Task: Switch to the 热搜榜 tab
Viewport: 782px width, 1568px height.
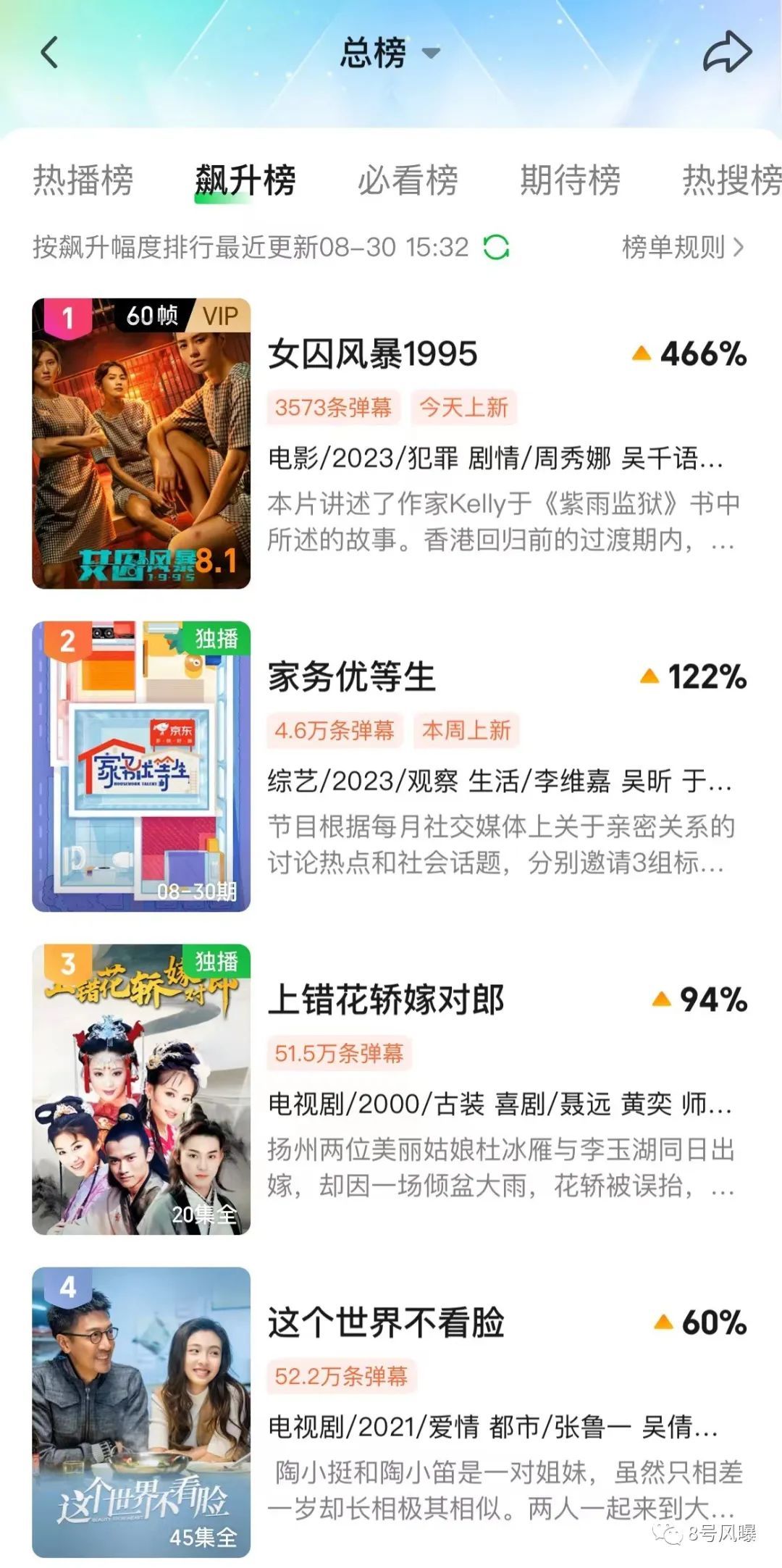Action: tap(731, 180)
